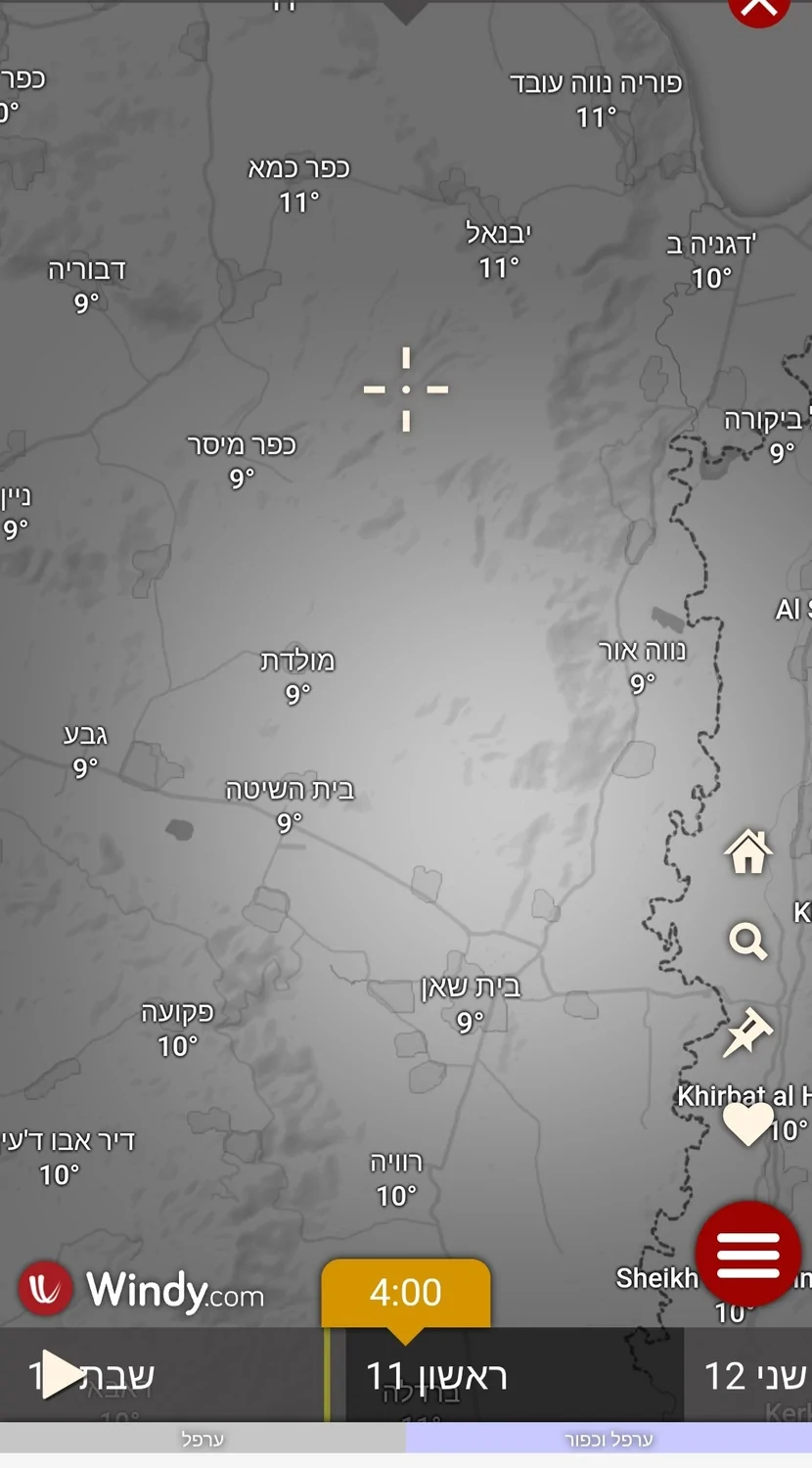This screenshot has width=812, height=1468.
Task: Jump to ראשון 11 on the timeline
Action: click(x=436, y=1376)
